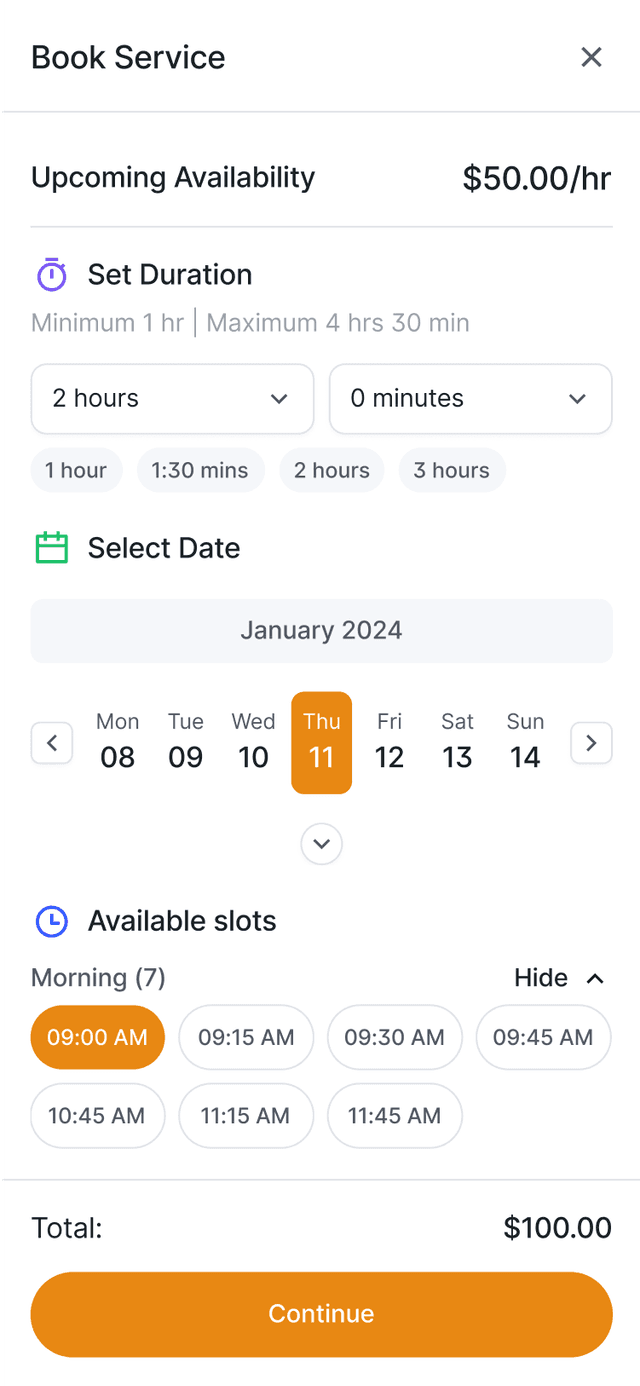Go to the next week
The width and height of the screenshot is (640, 1386).
point(591,743)
